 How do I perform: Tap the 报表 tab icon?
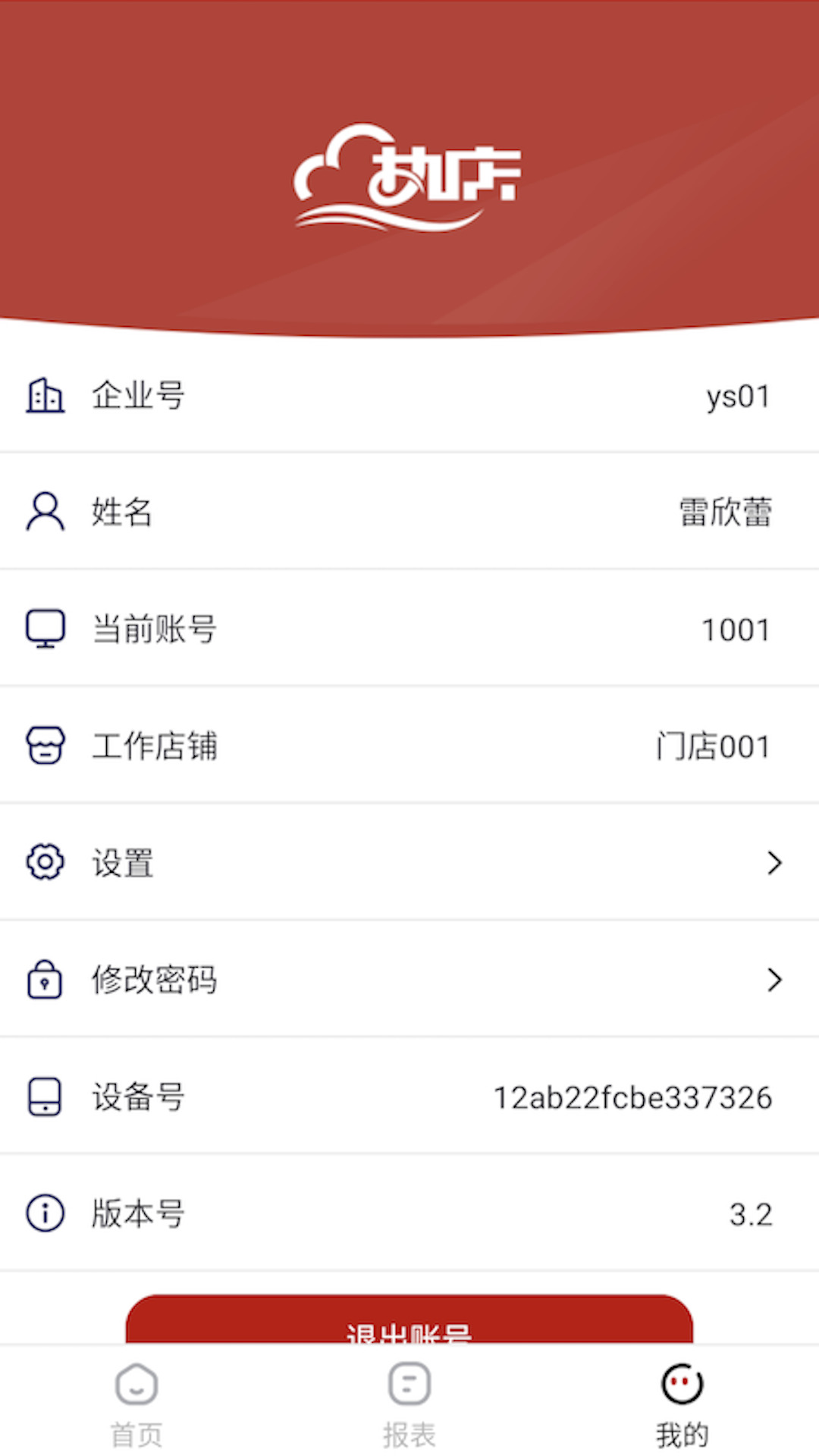click(409, 1383)
